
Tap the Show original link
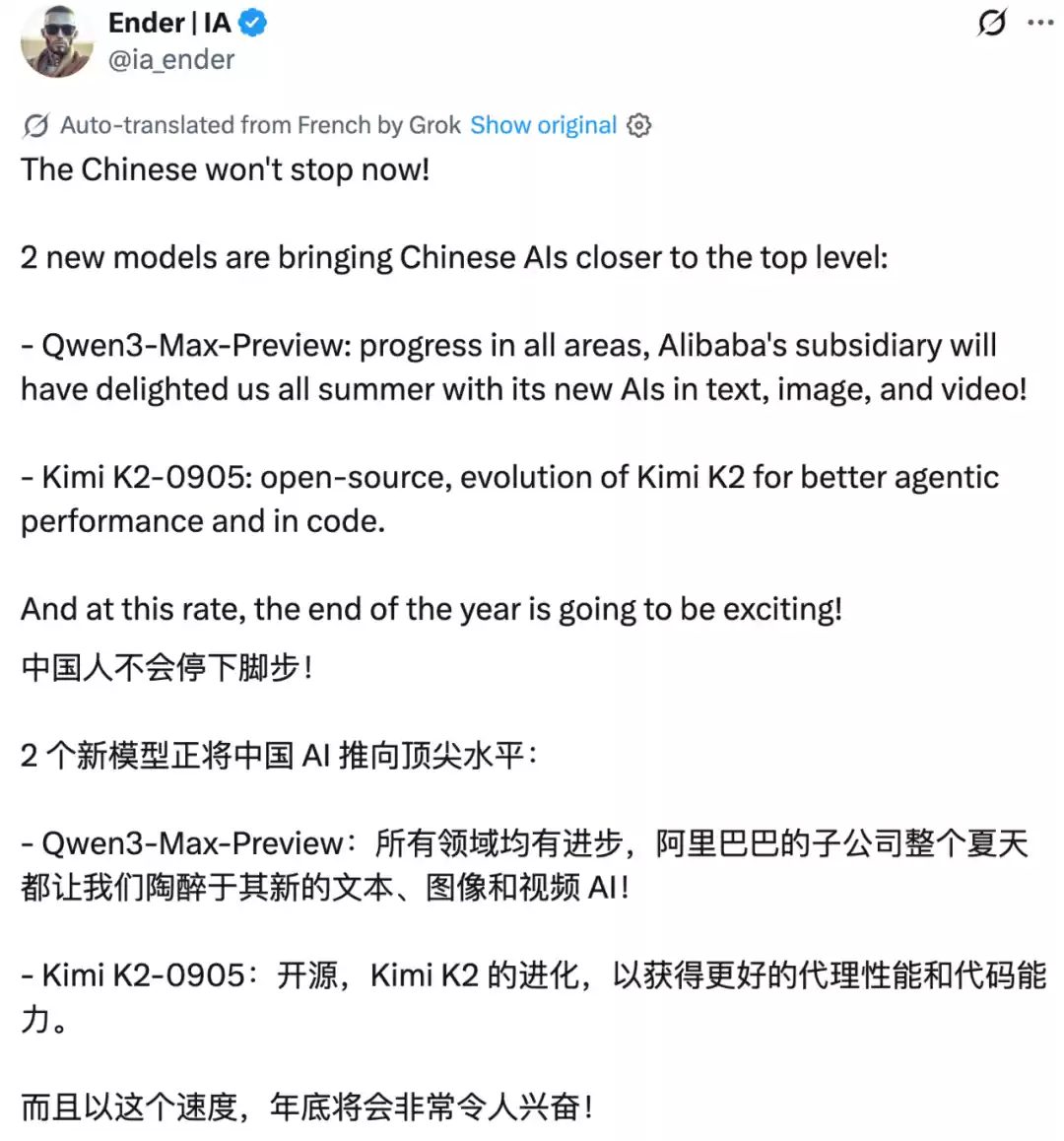[543, 125]
